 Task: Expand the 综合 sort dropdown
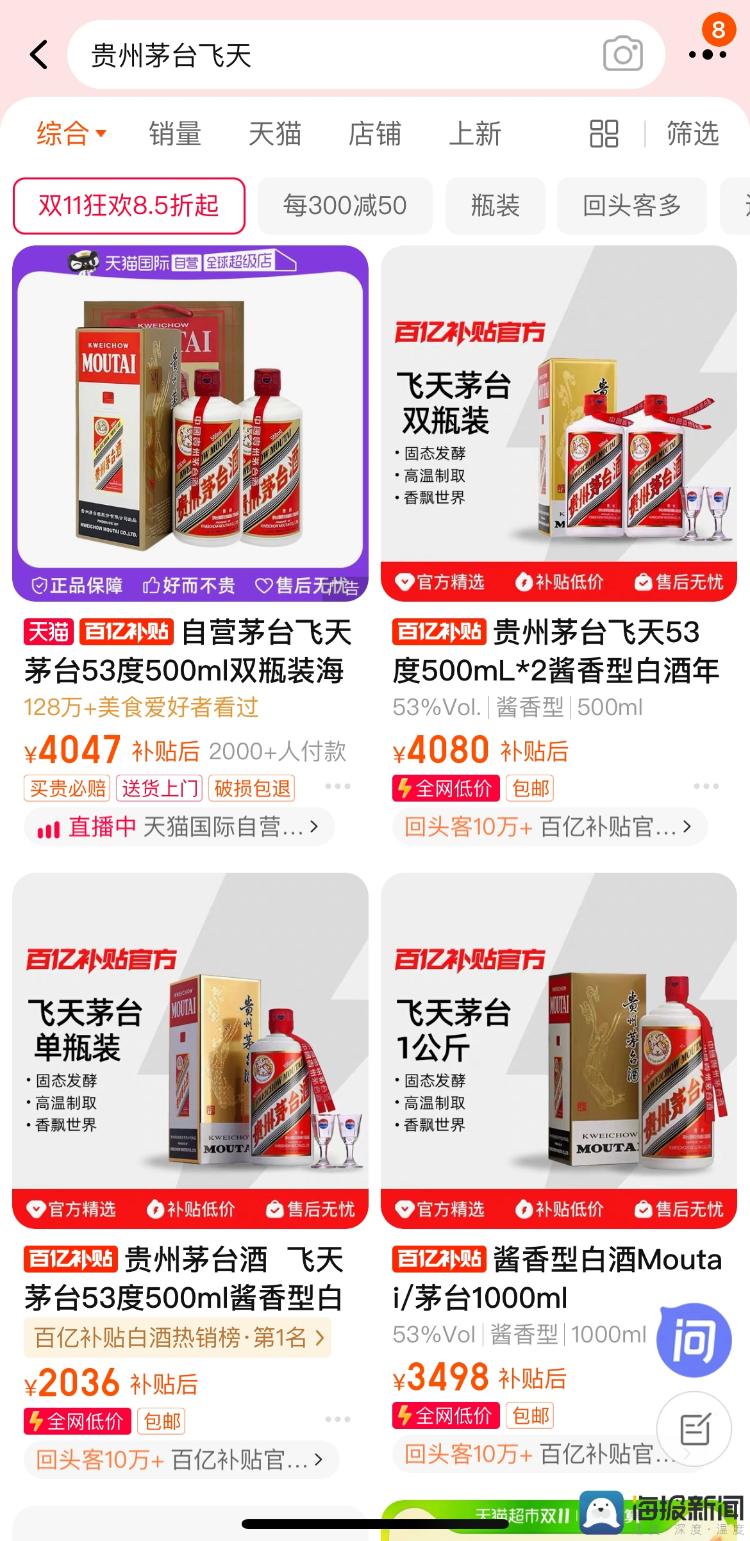[71, 133]
